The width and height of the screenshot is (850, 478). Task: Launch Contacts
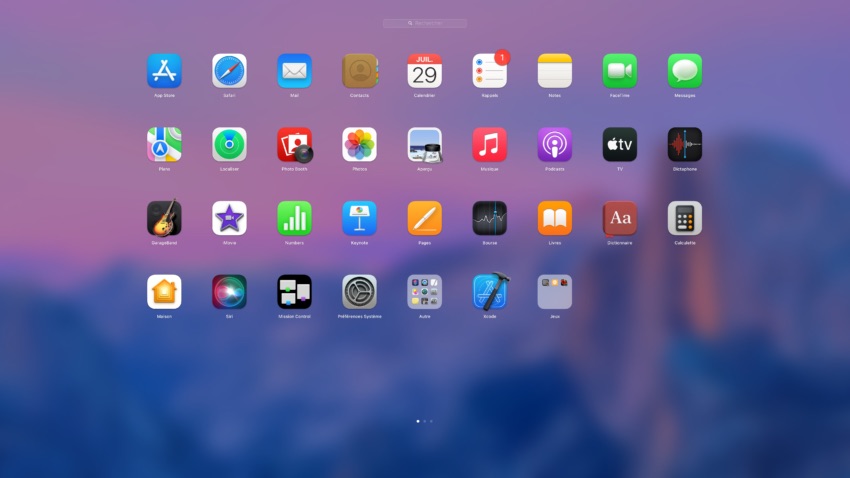pyautogui.click(x=359, y=71)
